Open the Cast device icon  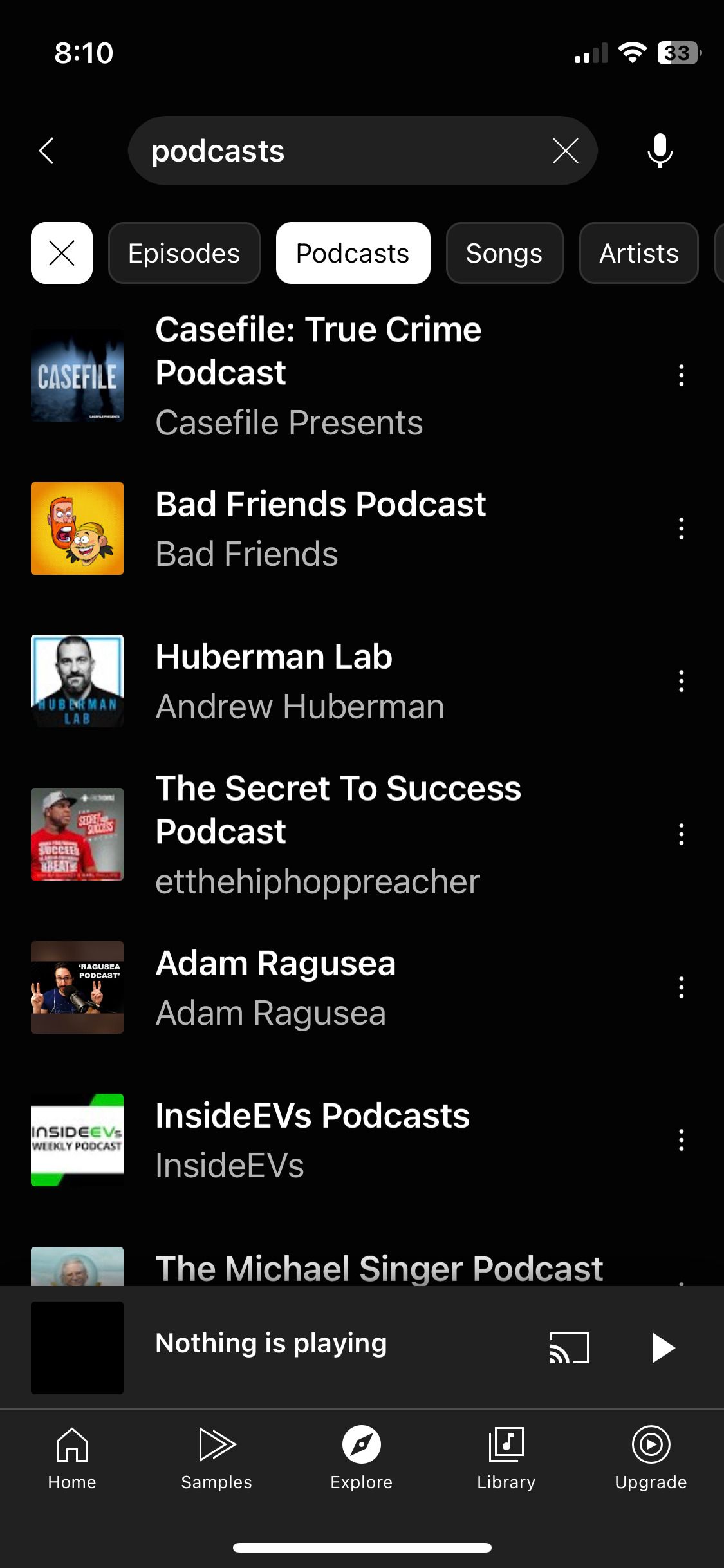click(569, 1347)
